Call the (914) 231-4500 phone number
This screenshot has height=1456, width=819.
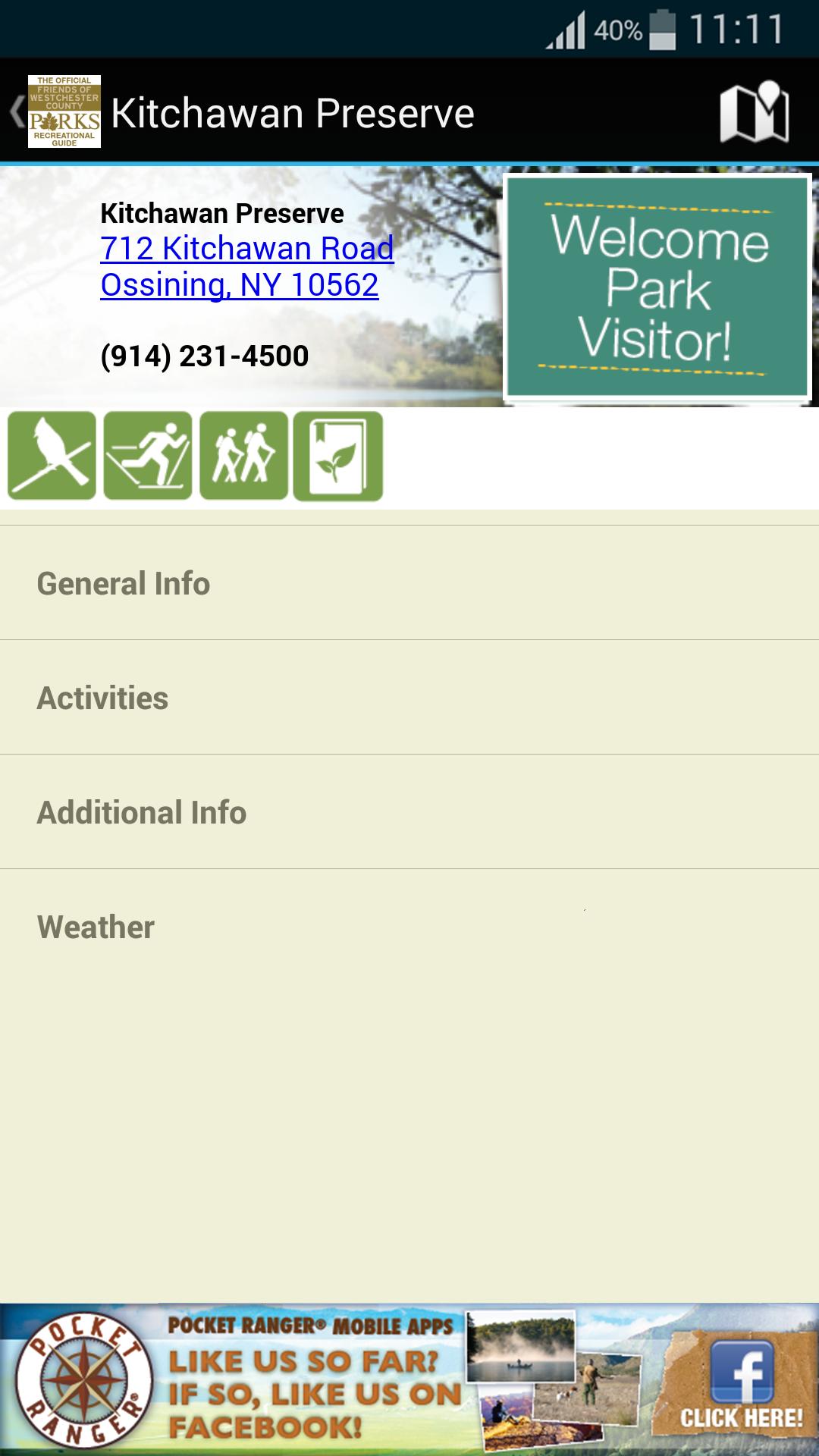pos(203,355)
